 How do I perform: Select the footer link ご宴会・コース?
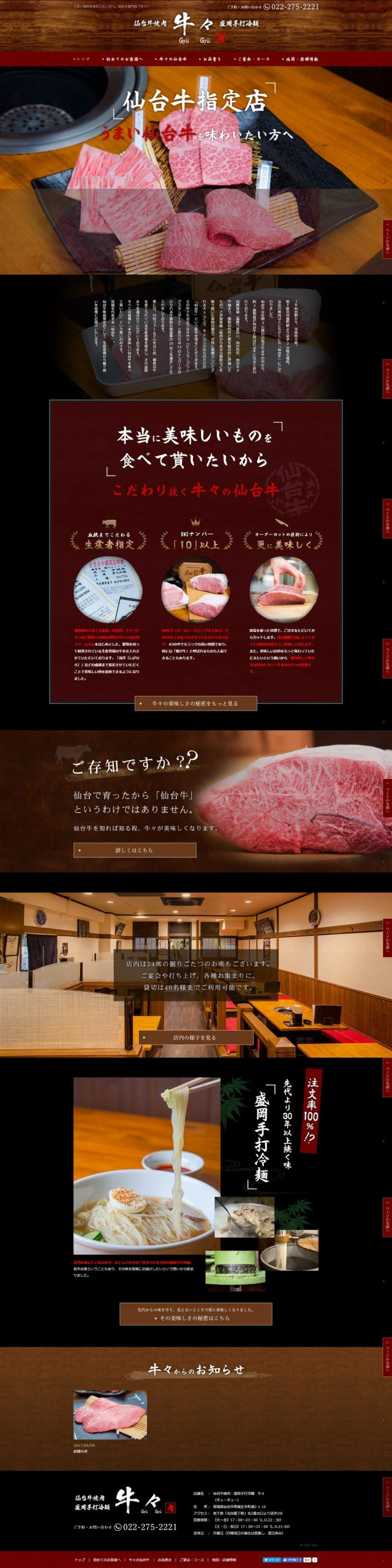[x=191, y=1560]
